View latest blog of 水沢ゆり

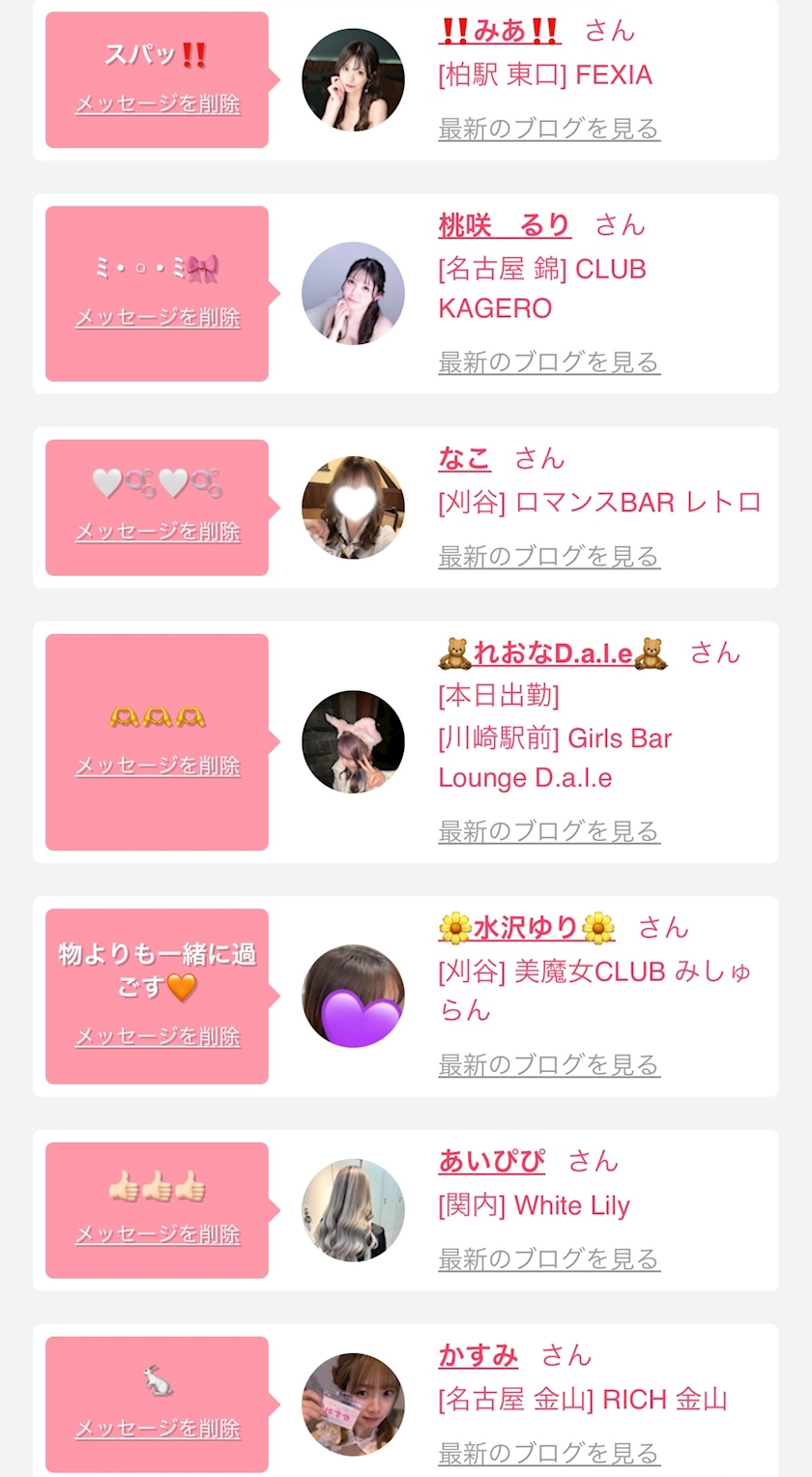[549, 1064]
